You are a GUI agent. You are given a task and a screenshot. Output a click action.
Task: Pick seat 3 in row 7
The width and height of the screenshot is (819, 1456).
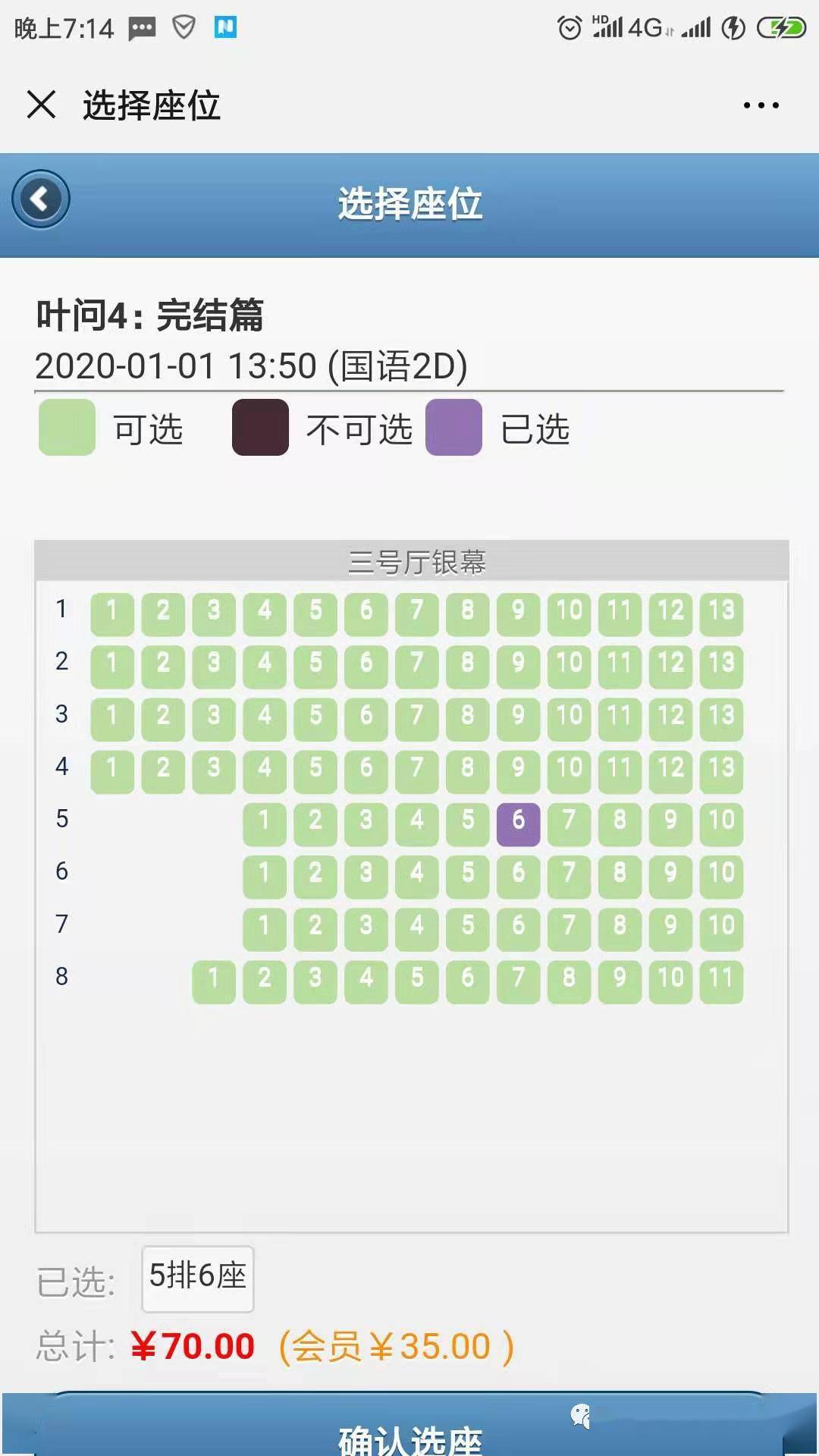coord(366,928)
